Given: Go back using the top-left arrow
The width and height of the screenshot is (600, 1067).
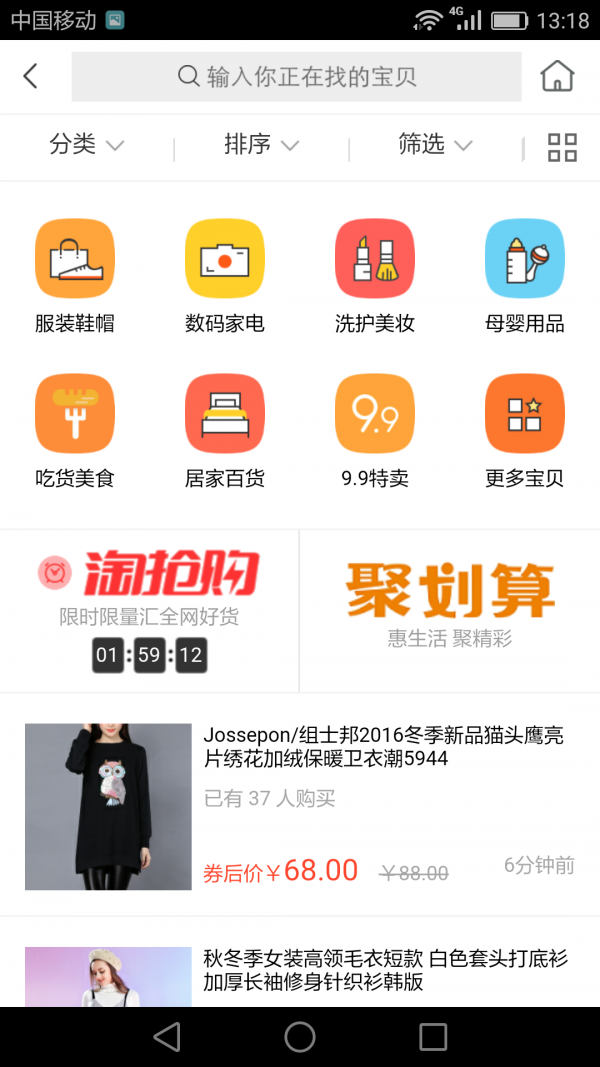Looking at the screenshot, I should [x=30, y=76].
